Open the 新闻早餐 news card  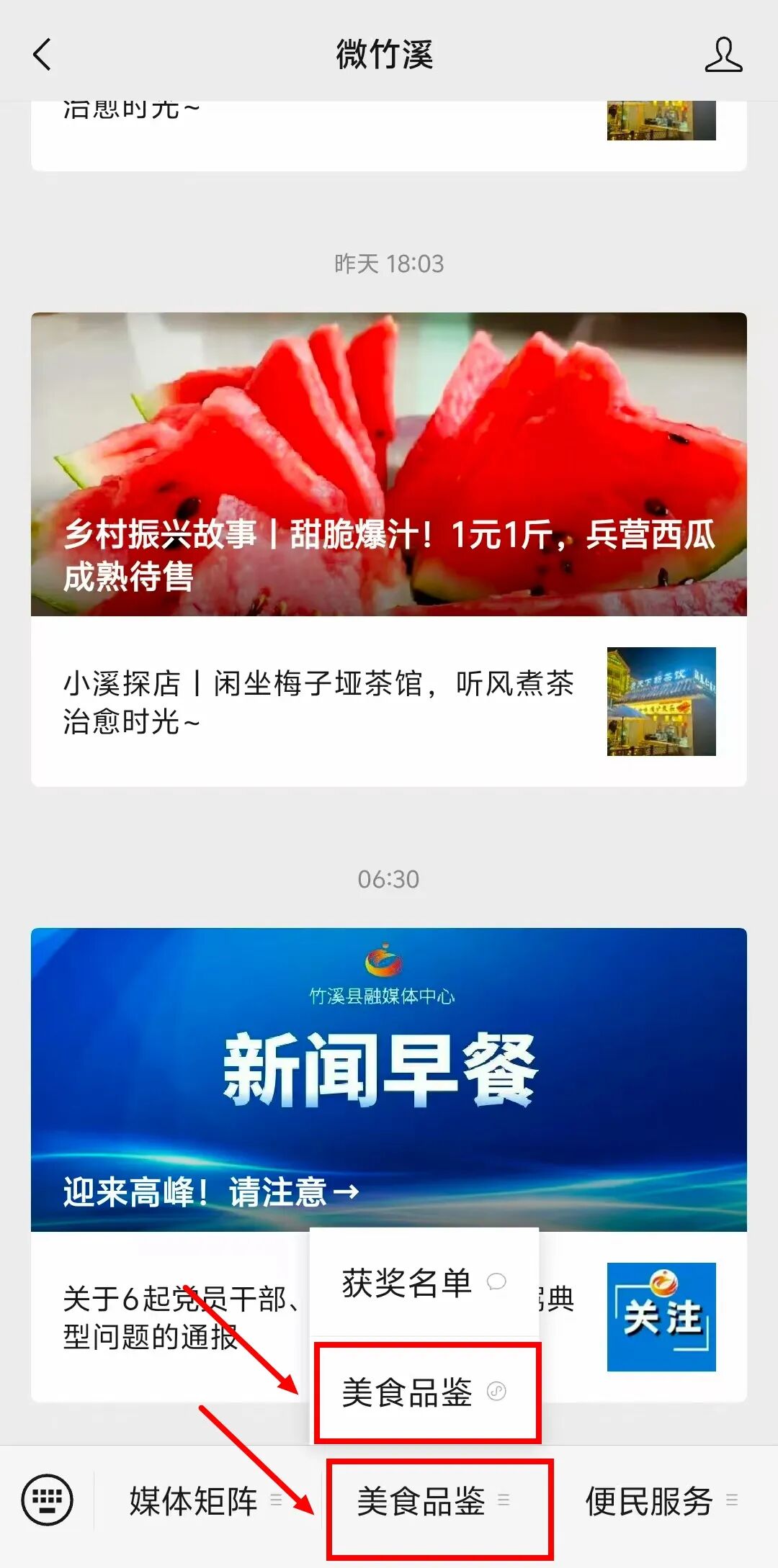pos(389,1080)
